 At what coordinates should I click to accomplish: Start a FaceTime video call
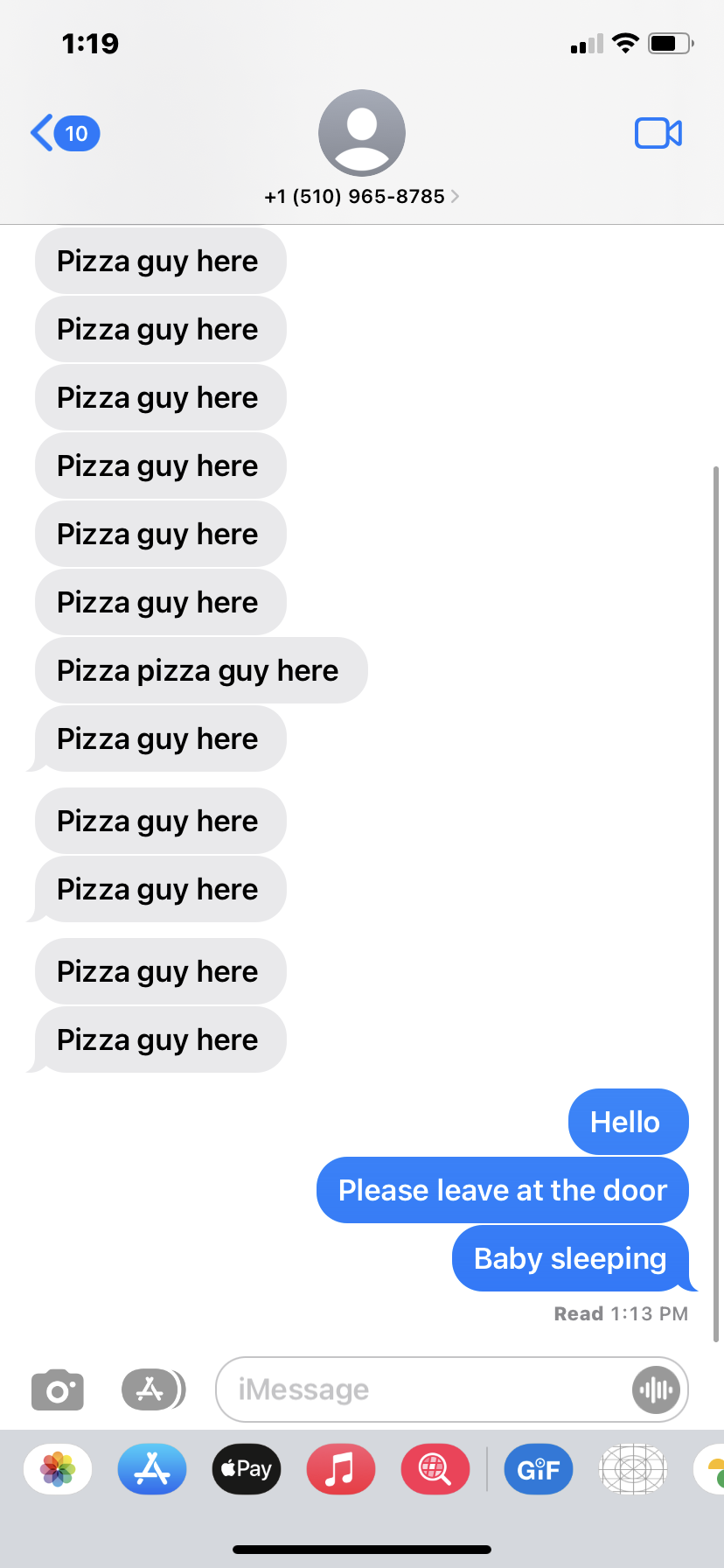pyautogui.click(x=658, y=134)
